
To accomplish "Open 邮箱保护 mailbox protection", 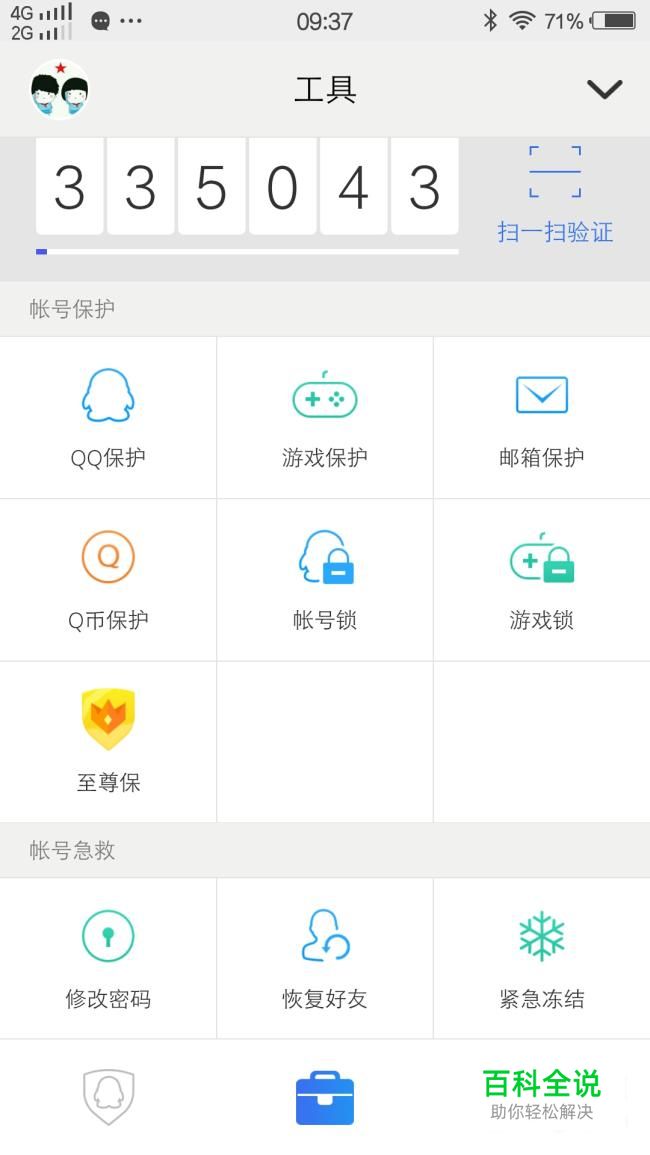I will pyautogui.click(x=541, y=418).
